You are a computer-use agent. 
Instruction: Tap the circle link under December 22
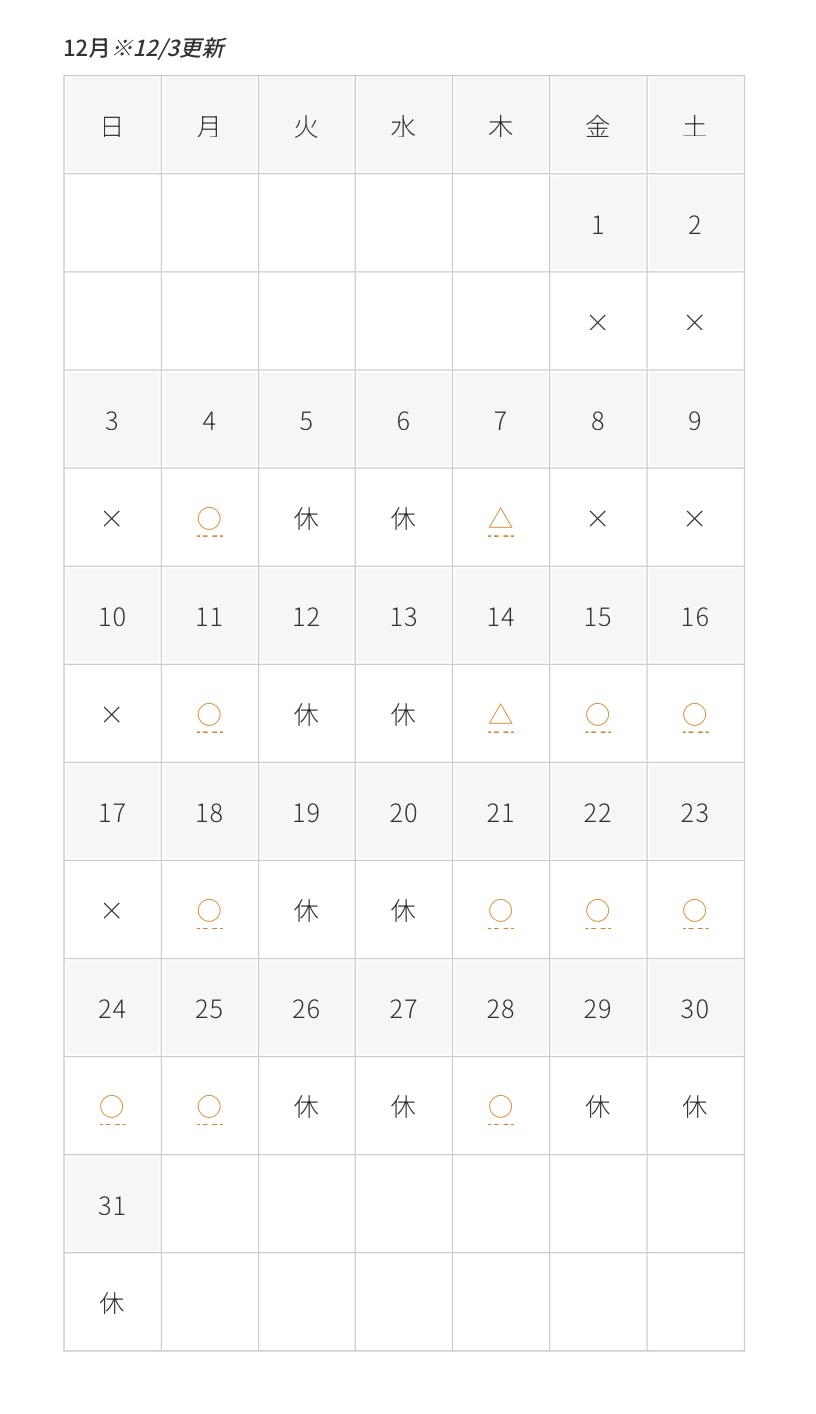coord(598,911)
